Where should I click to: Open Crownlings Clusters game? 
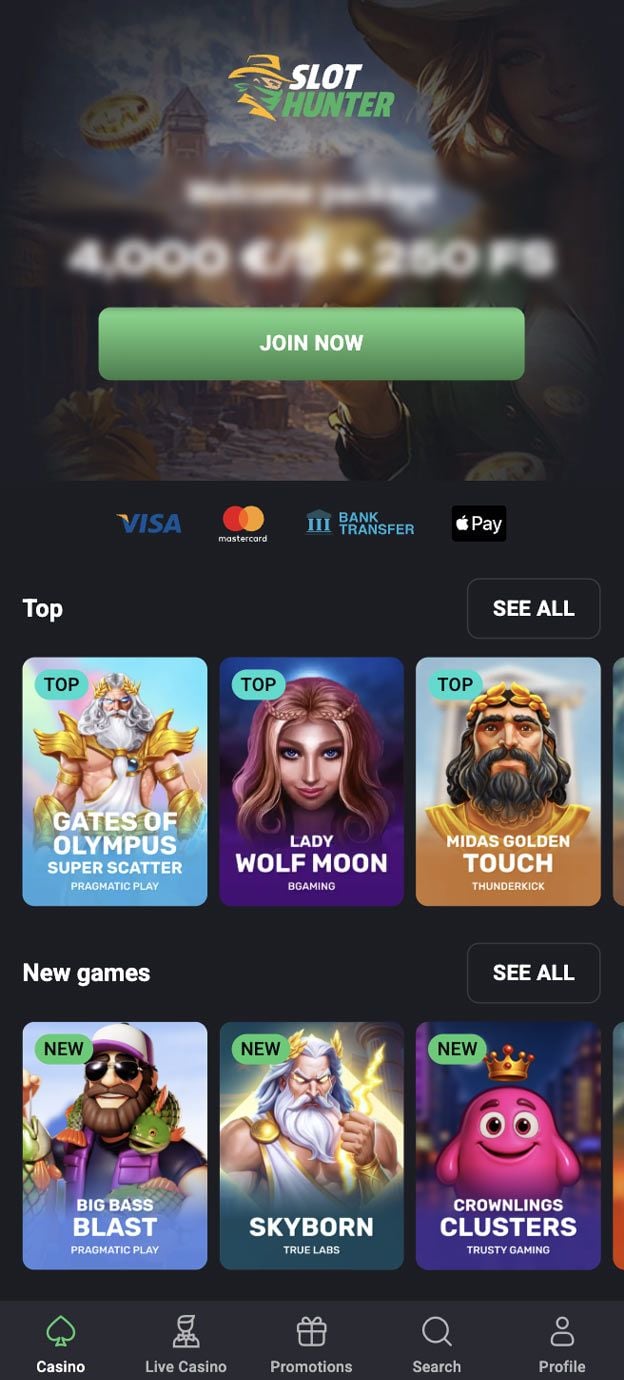508,1145
